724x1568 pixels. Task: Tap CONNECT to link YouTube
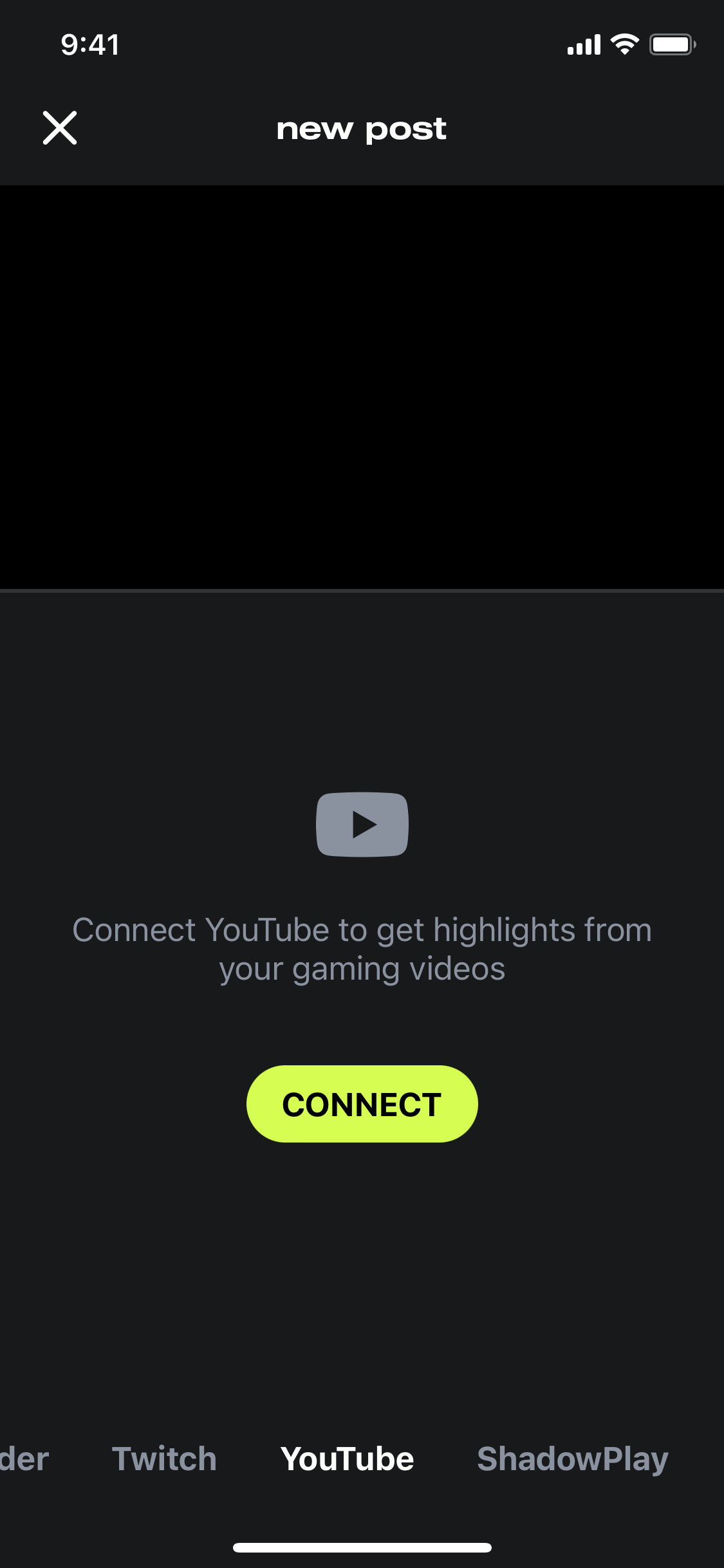[x=362, y=1104]
